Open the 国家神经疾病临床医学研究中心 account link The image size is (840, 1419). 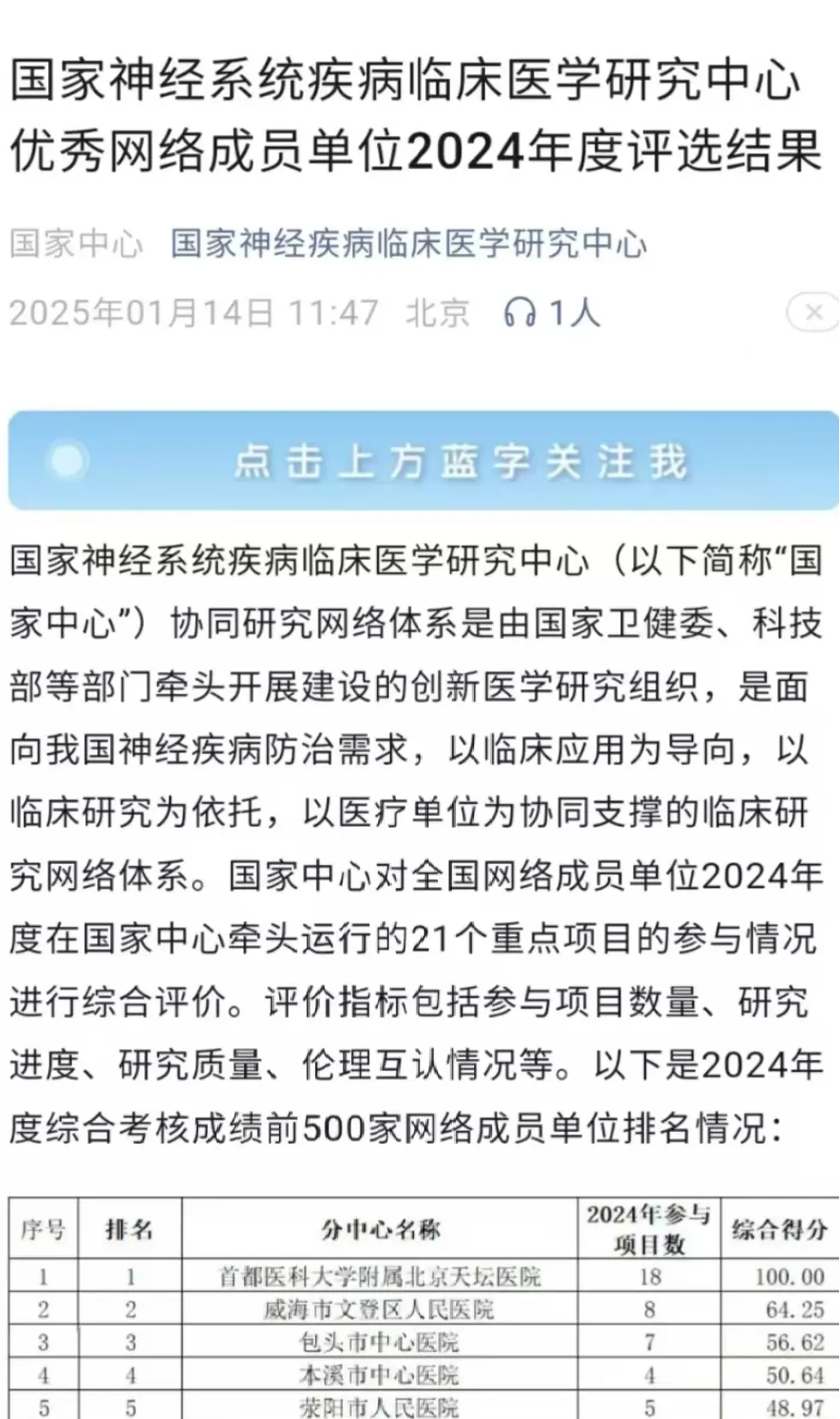pyautogui.click(x=408, y=244)
